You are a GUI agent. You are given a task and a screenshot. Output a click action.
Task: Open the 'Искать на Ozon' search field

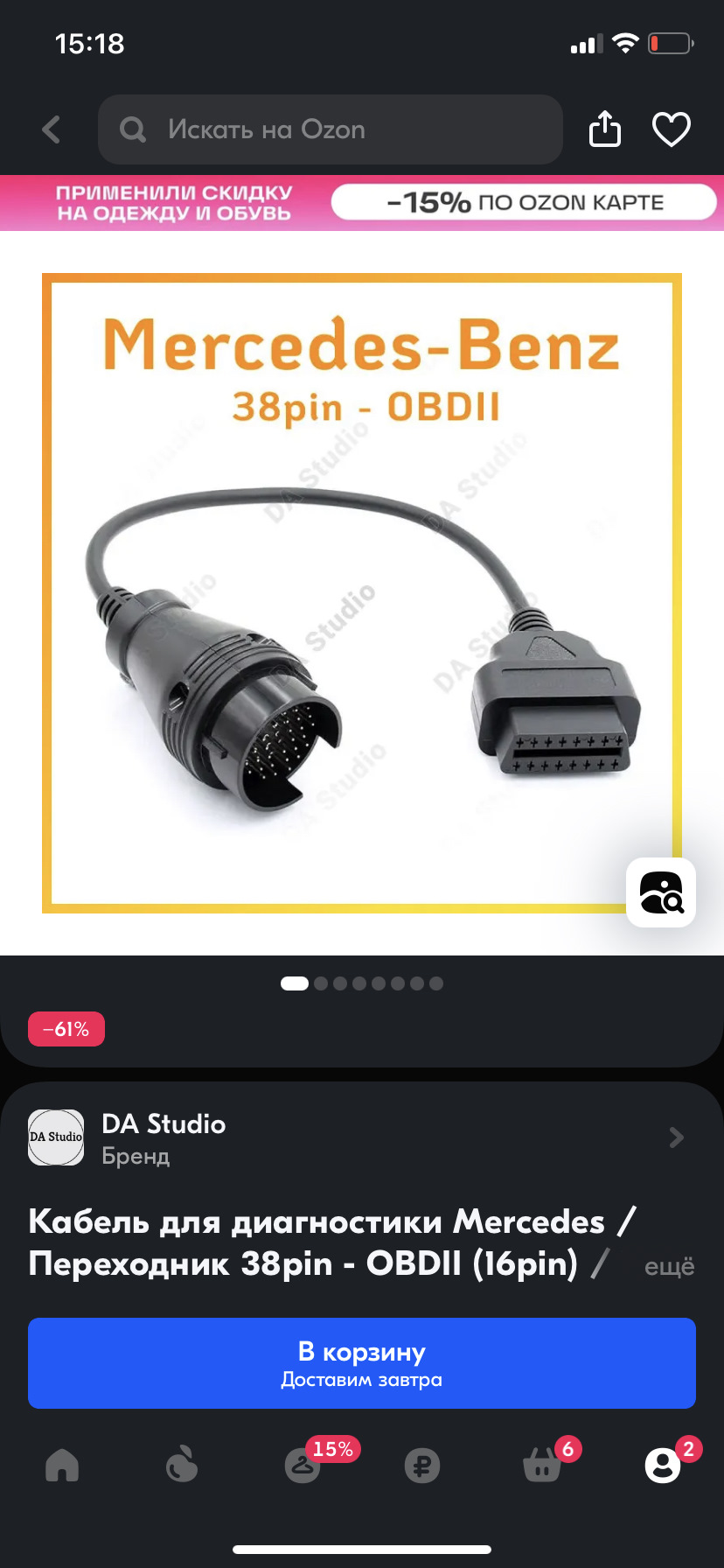pos(330,129)
